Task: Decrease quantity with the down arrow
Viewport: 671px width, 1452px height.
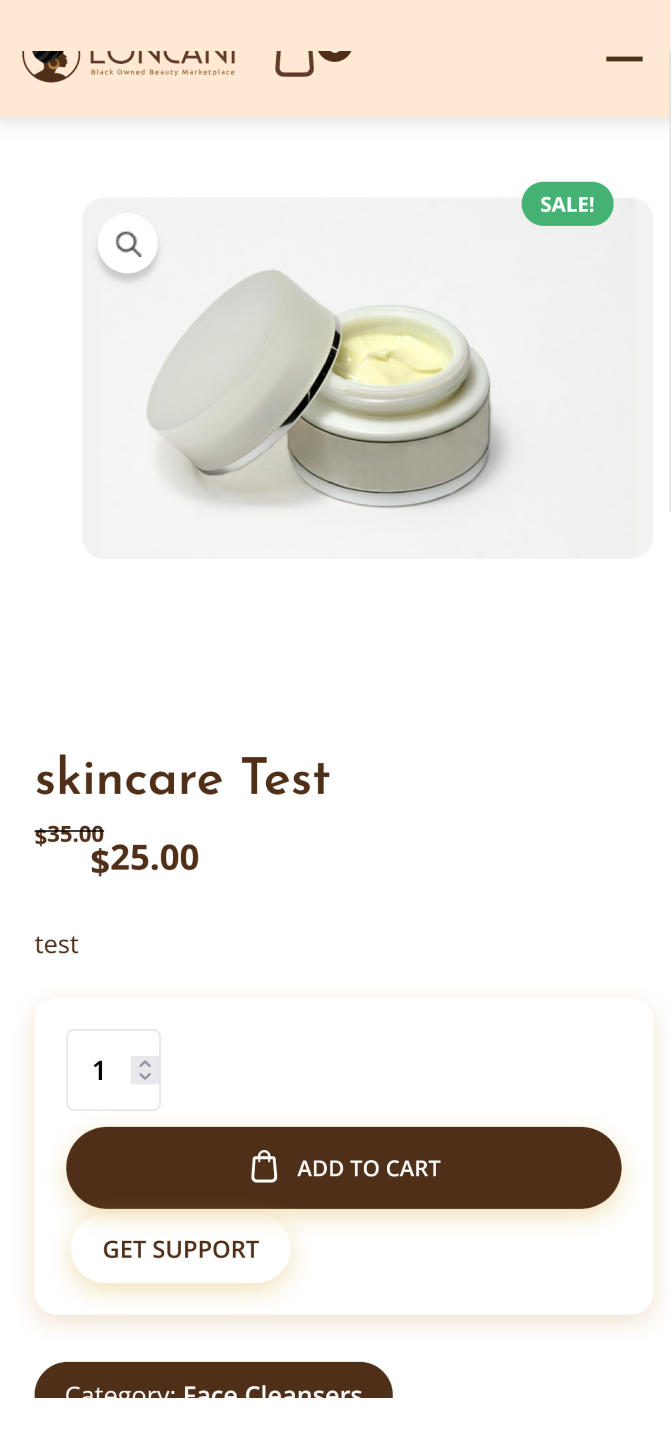Action: (145, 1077)
